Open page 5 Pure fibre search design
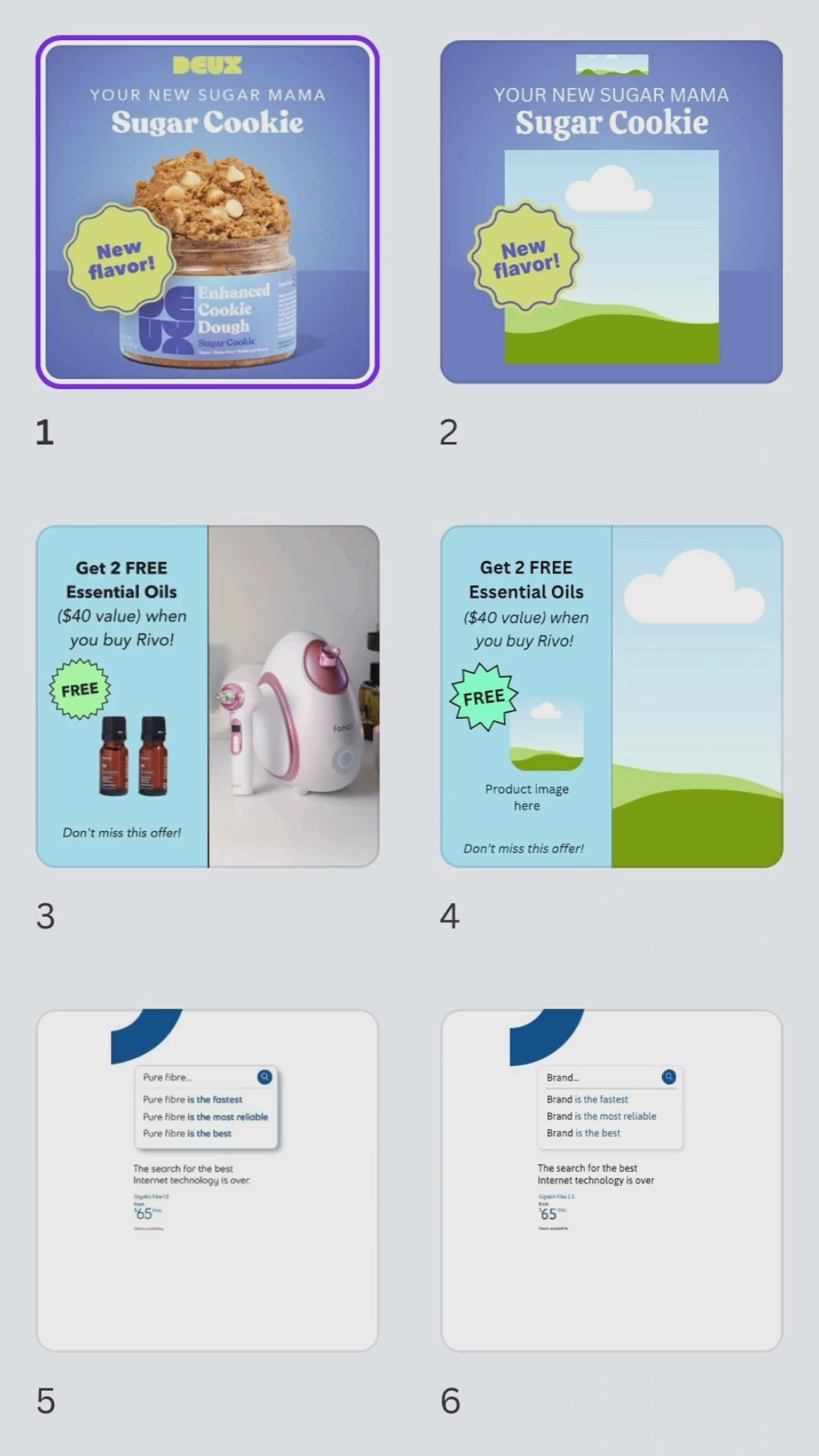The image size is (819, 1456). (207, 1180)
